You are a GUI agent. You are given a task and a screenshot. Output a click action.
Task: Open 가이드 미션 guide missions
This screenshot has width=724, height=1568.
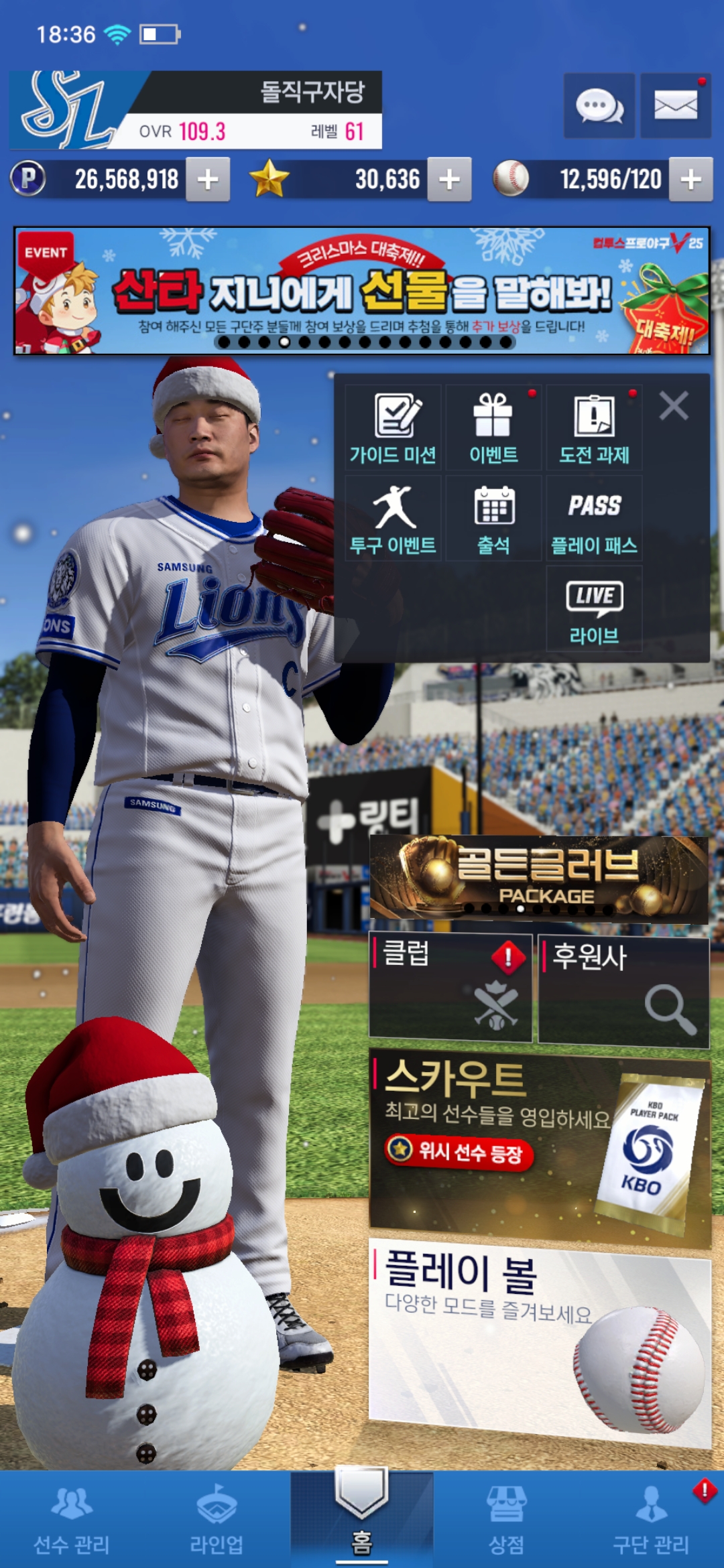pos(394,428)
